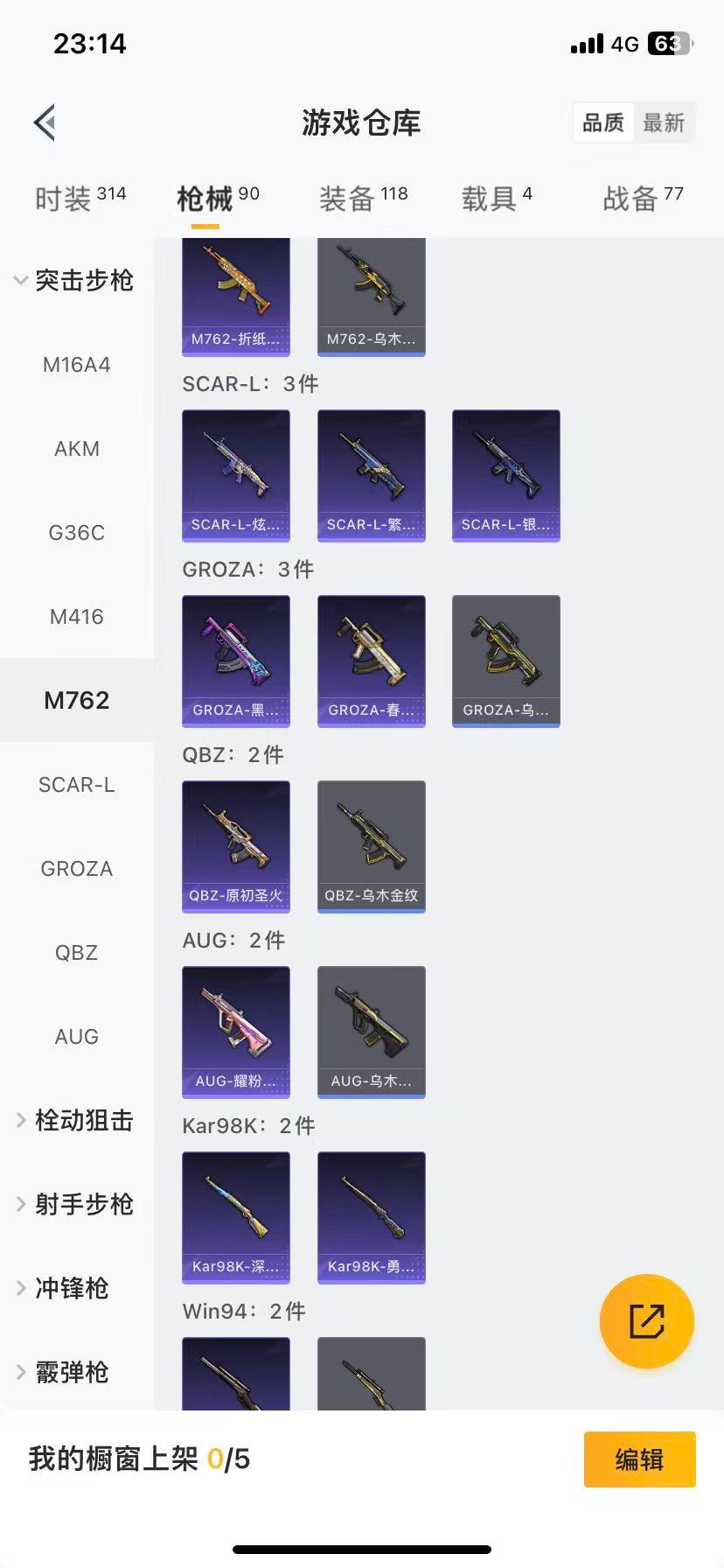Switch to the 战备 tab
The width and height of the screenshot is (724, 1568).
(x=643, y=199)
